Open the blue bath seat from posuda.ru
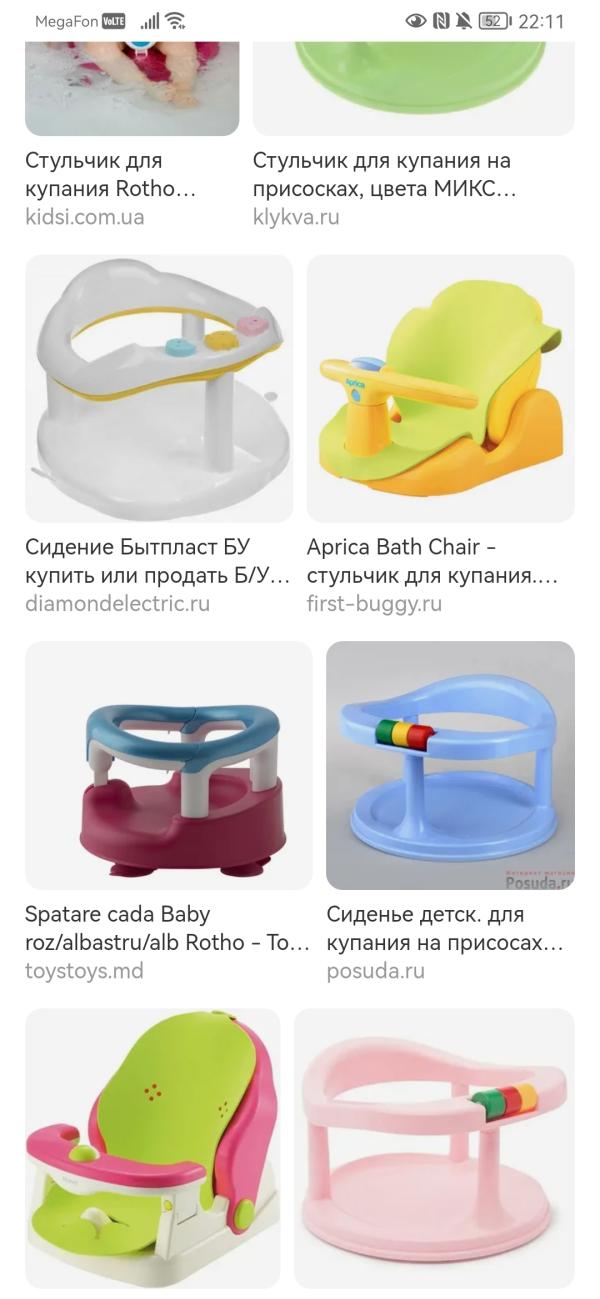This screenshot has width=600, height=1299. tap(450, 765)
